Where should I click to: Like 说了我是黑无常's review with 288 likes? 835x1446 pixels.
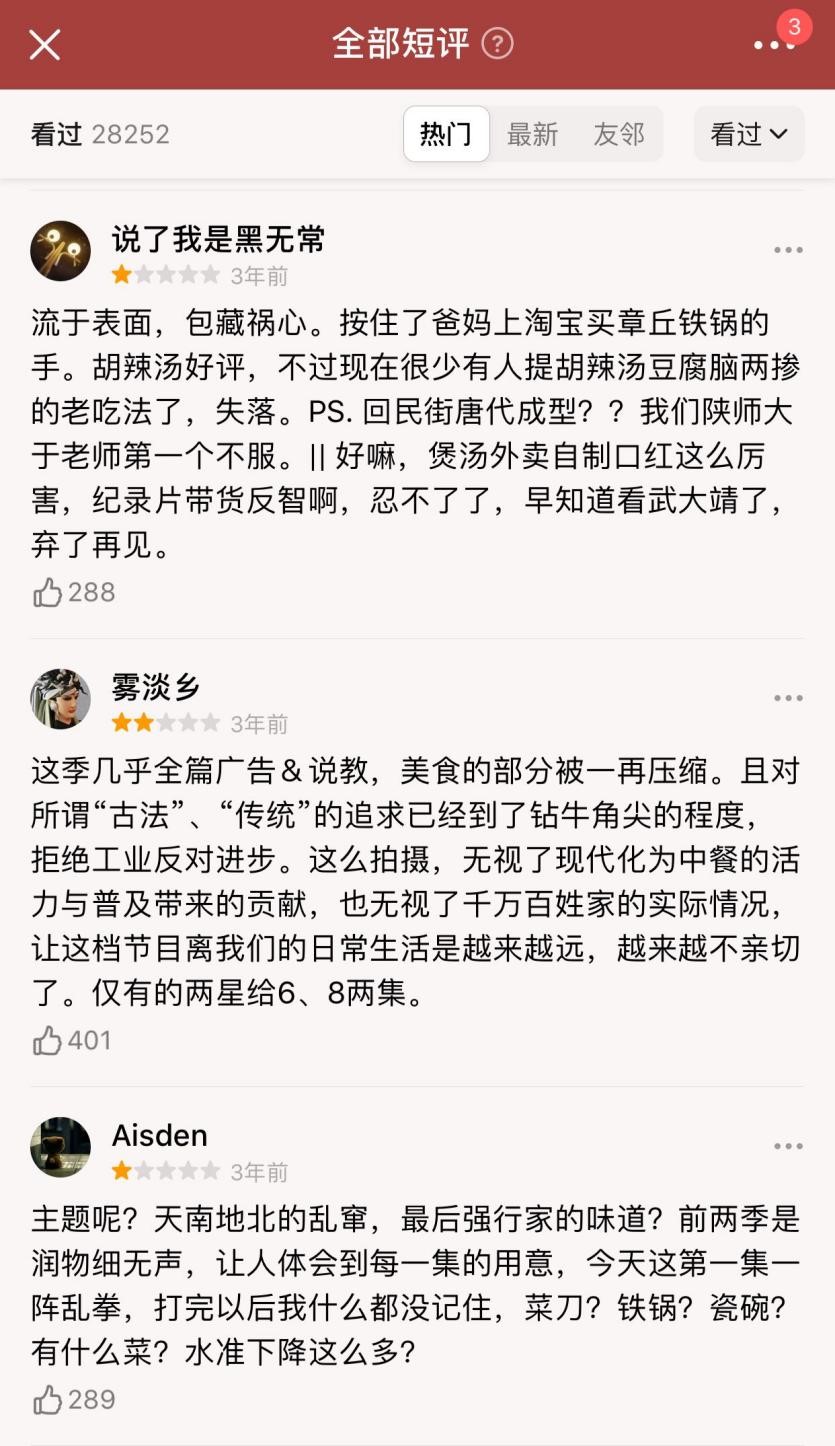pyautogui.click(x=48, y=593)
